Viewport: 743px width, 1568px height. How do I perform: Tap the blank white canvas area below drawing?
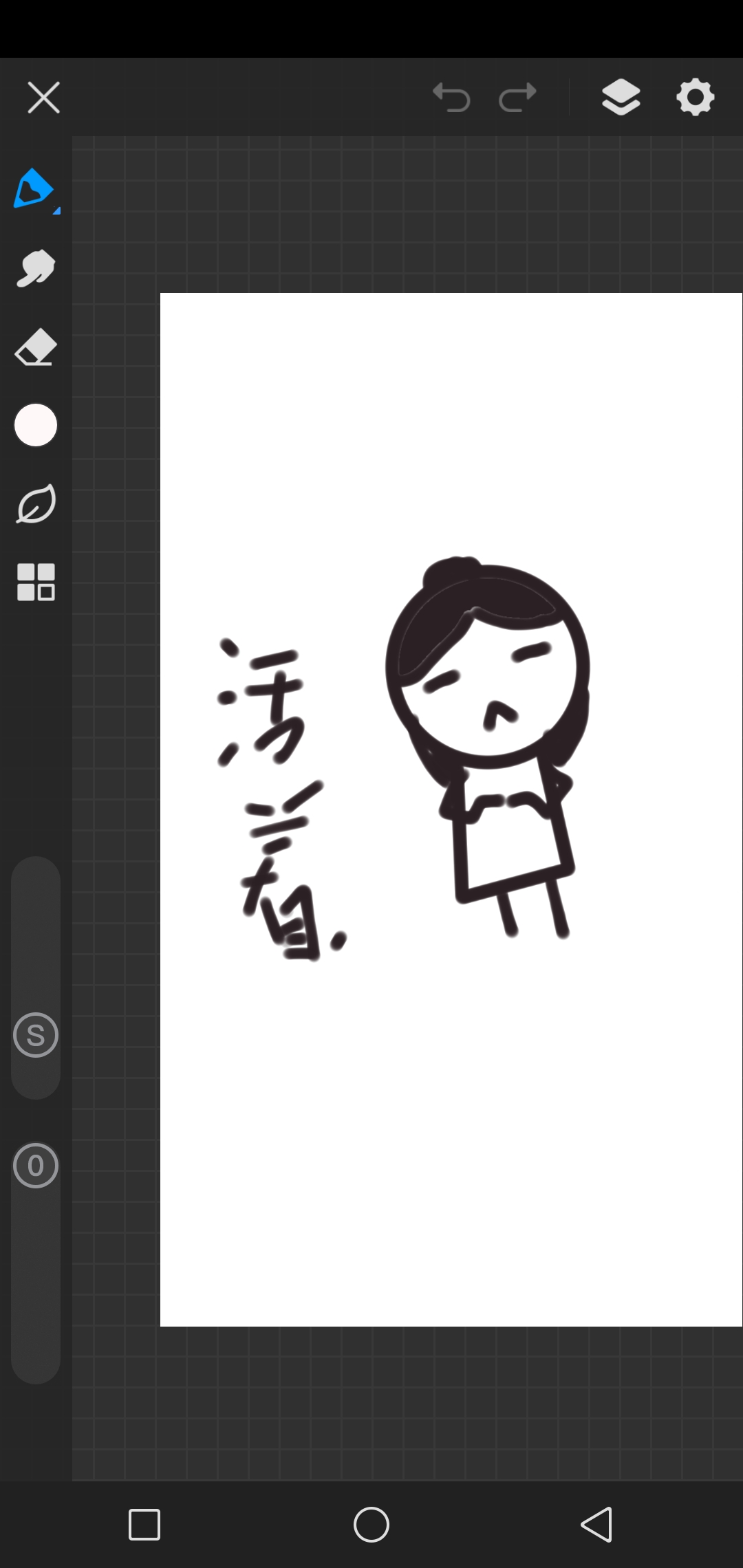pyautogui.click(x=447, y=1169)
